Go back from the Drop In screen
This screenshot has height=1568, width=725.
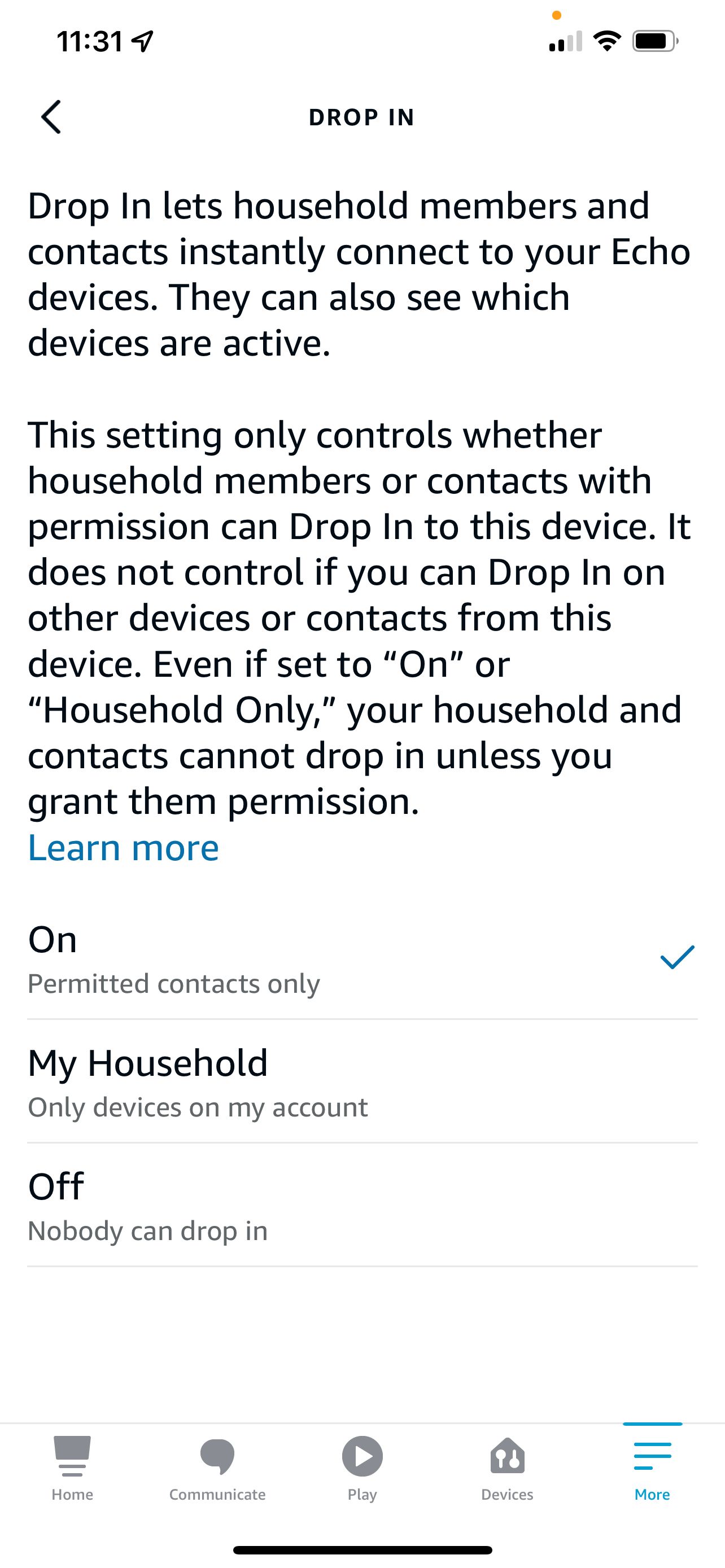(51, 117)
